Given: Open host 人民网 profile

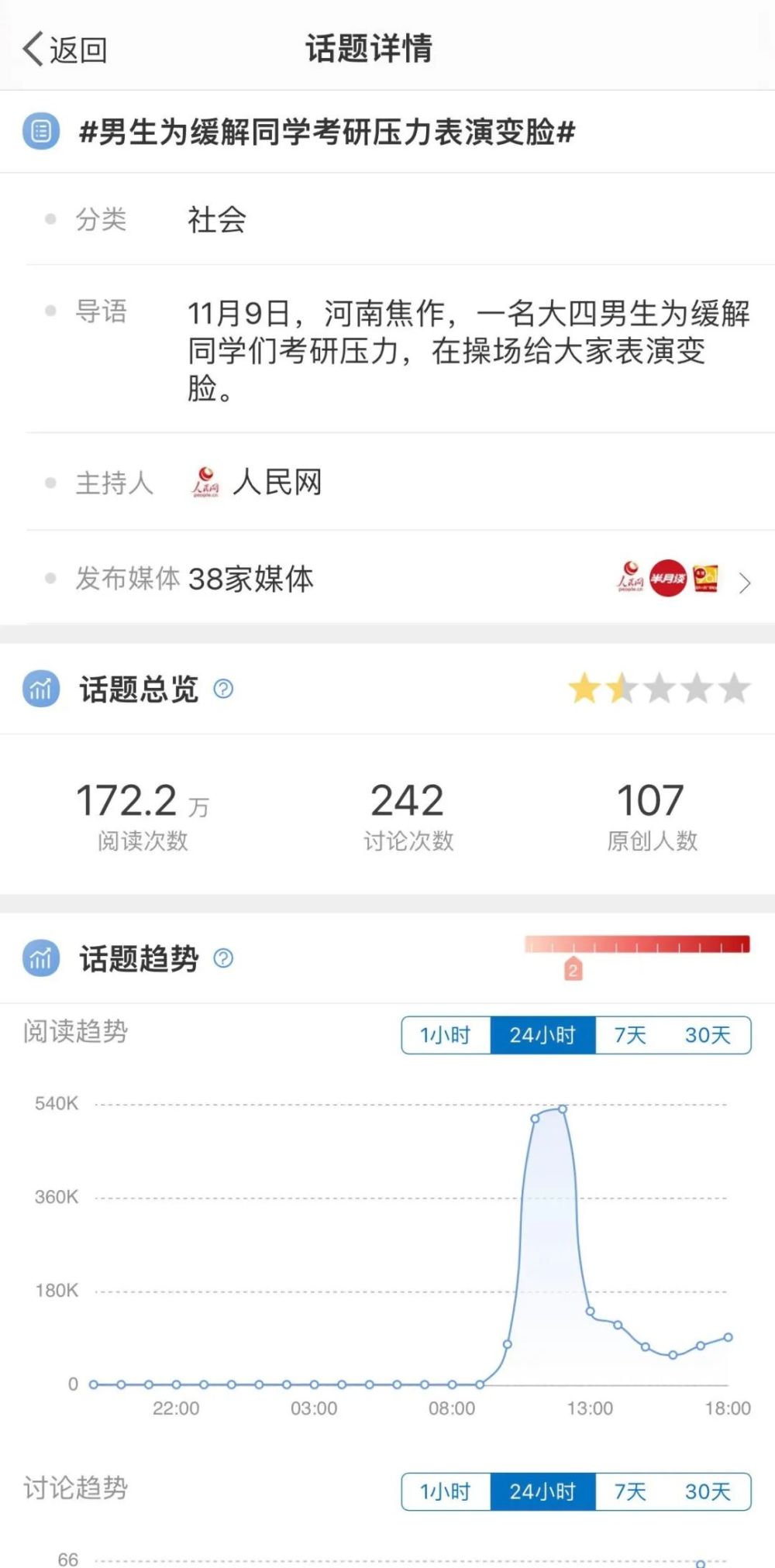Looking at the screenshot, I should coord(257,482).
